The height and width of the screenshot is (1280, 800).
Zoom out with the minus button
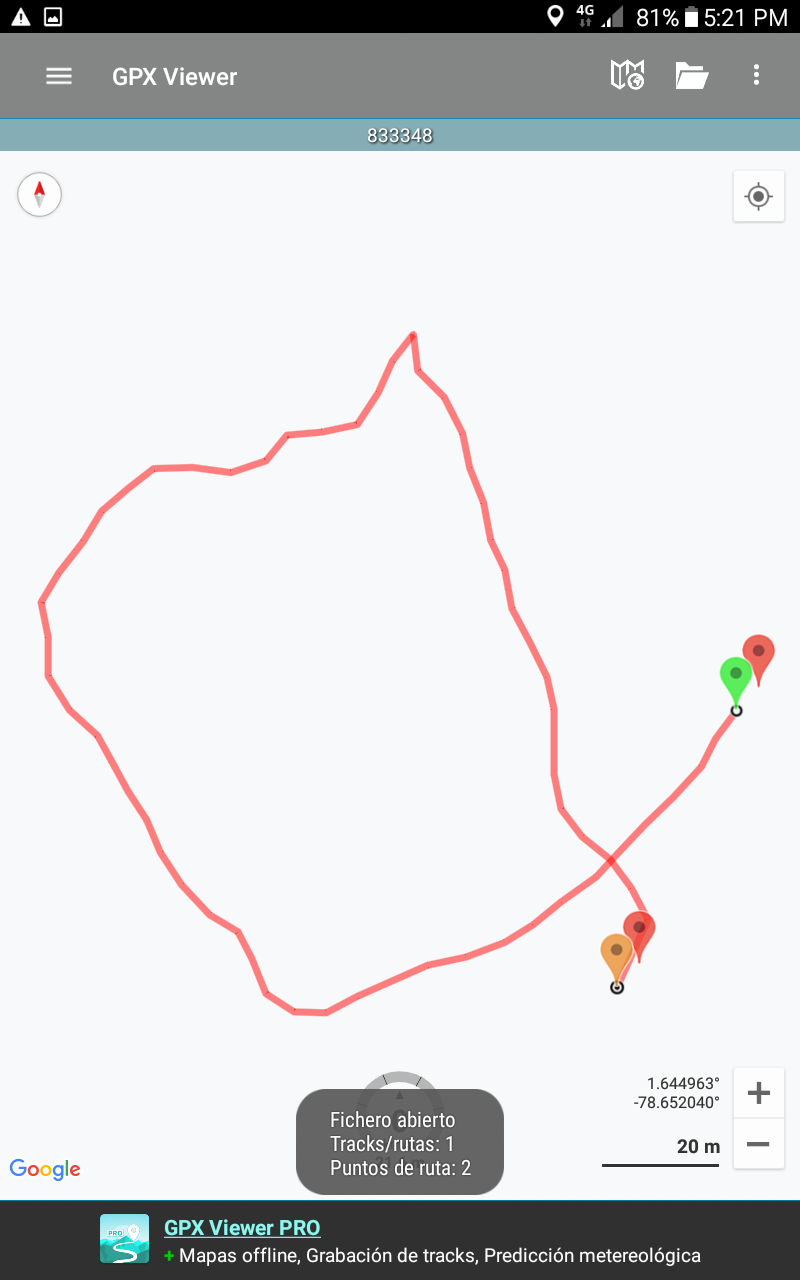click(758, 1144)
